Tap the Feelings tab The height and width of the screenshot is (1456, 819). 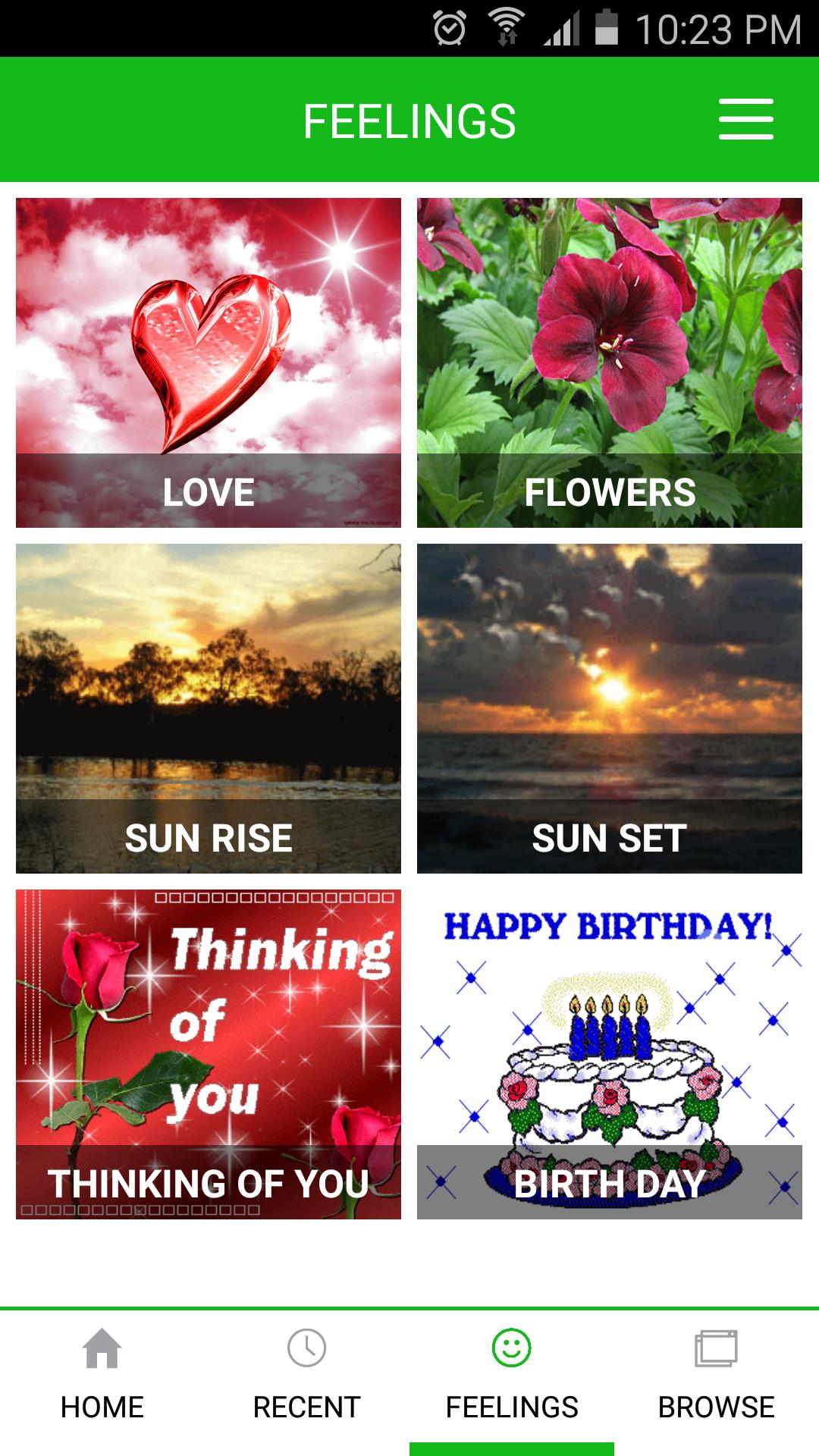512,1374
